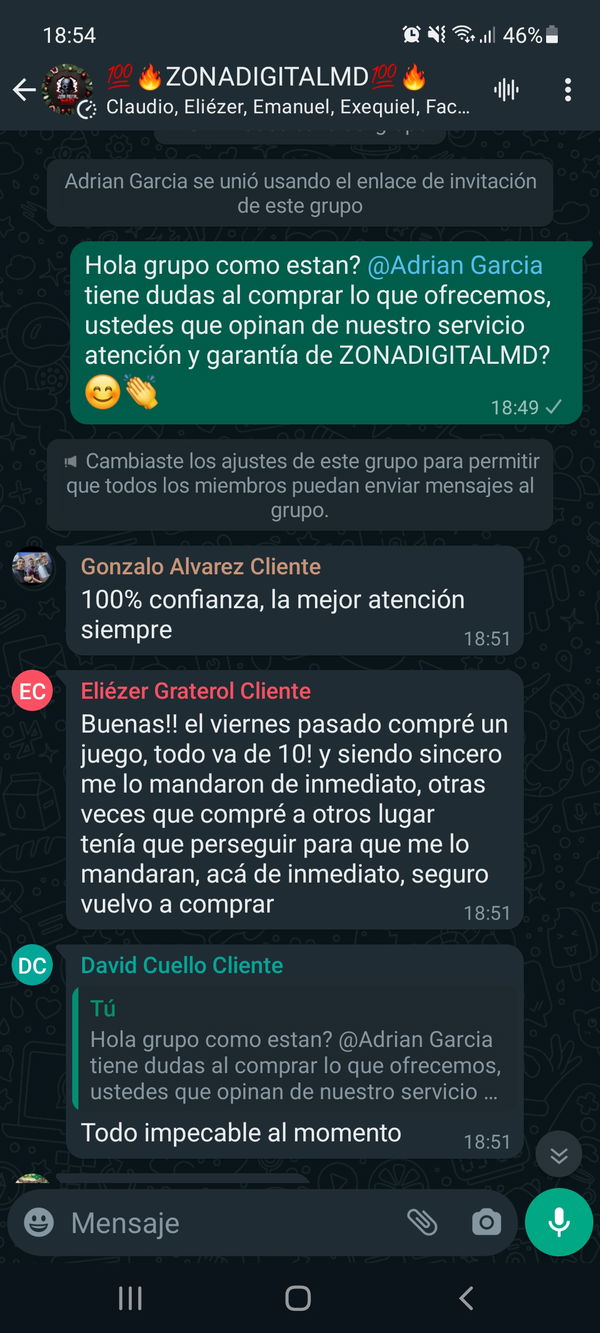Image resolution: width=600 pixels, height=1333 pixels.
Task: Attach a file with the paperclip
Action: (422, 1221)
